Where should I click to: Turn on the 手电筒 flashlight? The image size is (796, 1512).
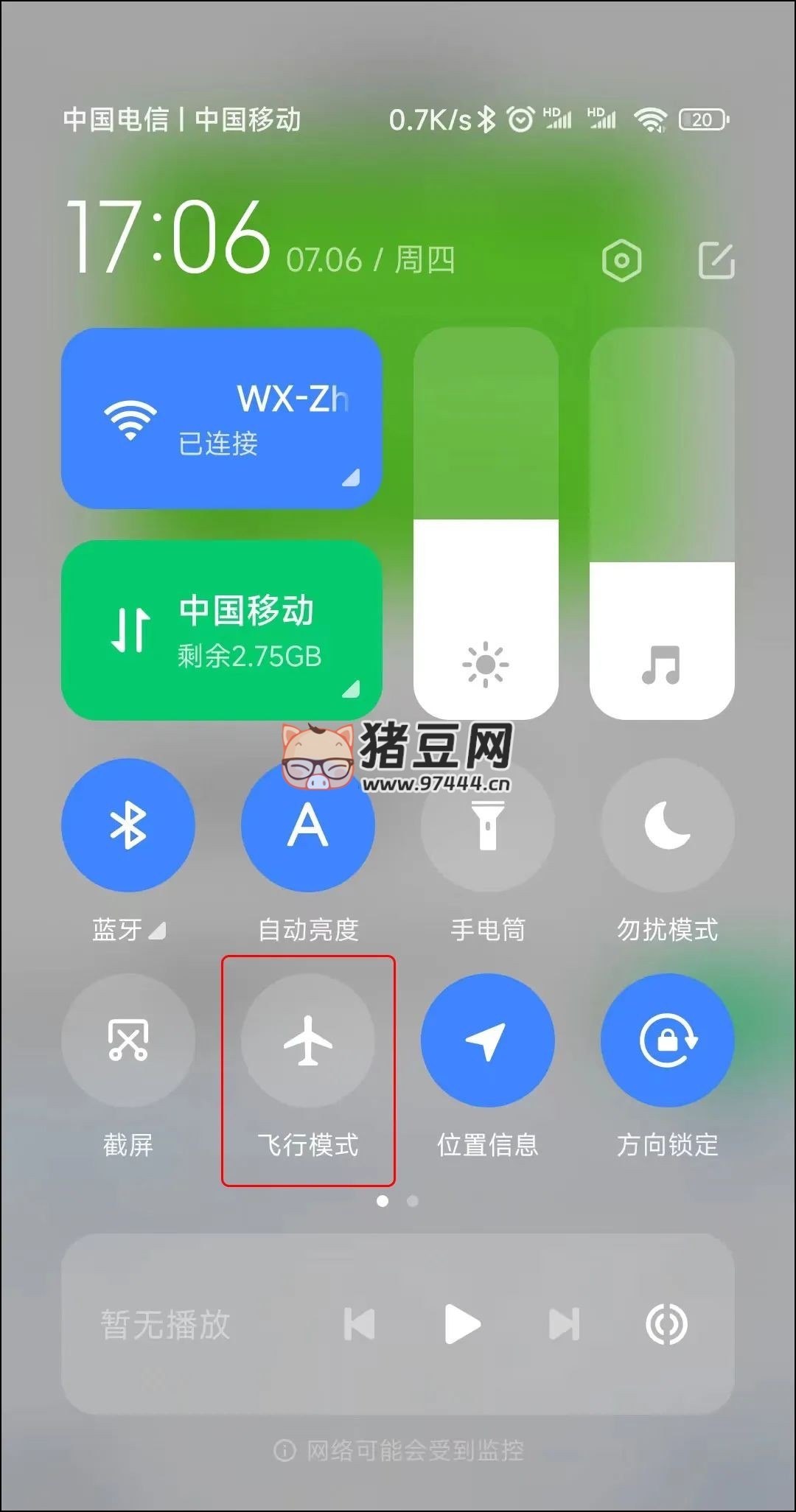(487, 825)
